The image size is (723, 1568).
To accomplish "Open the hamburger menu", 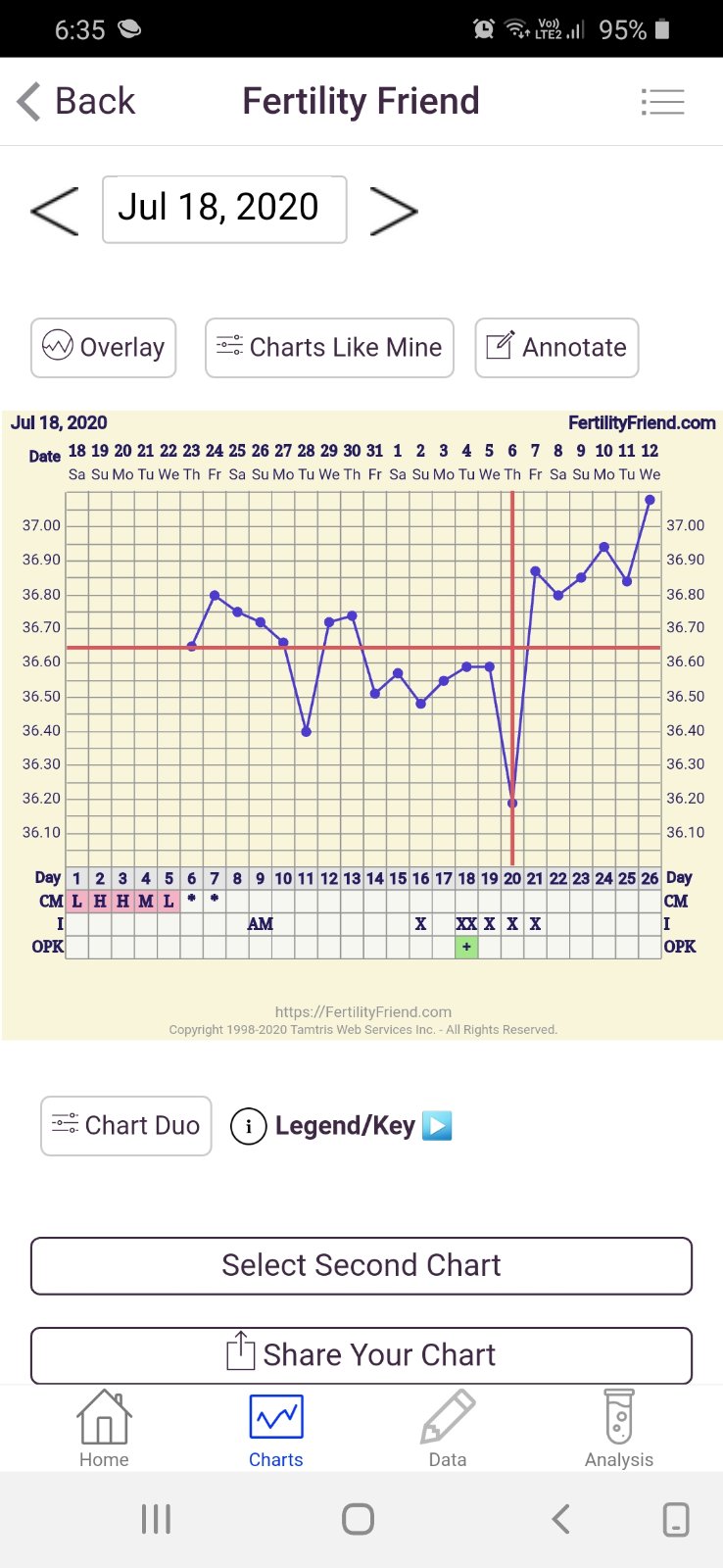I will pyautogui.click(x=662, y=102).
